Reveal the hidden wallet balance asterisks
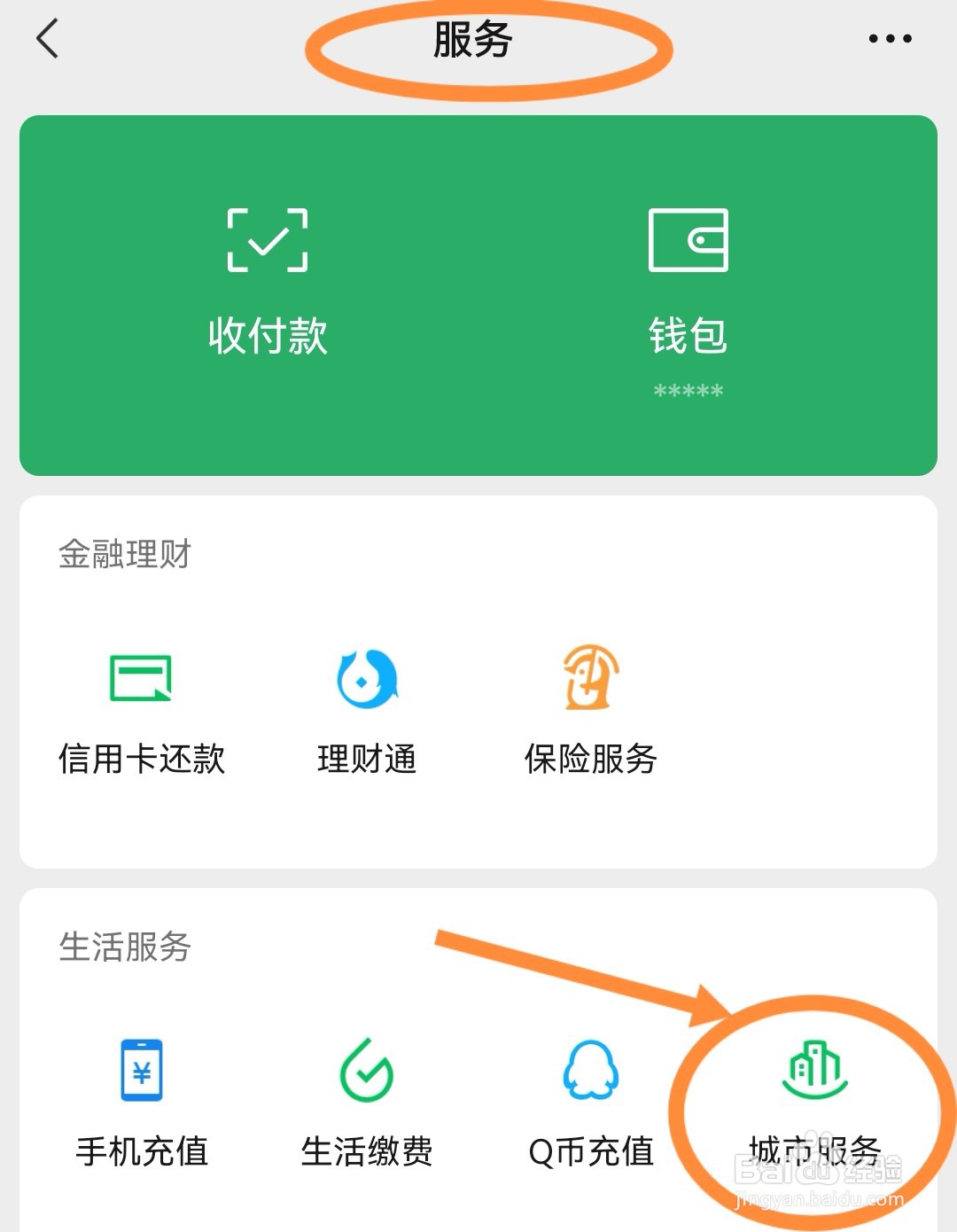The image size is (957, 1232). pyautogui.click(x=689, y=390)
